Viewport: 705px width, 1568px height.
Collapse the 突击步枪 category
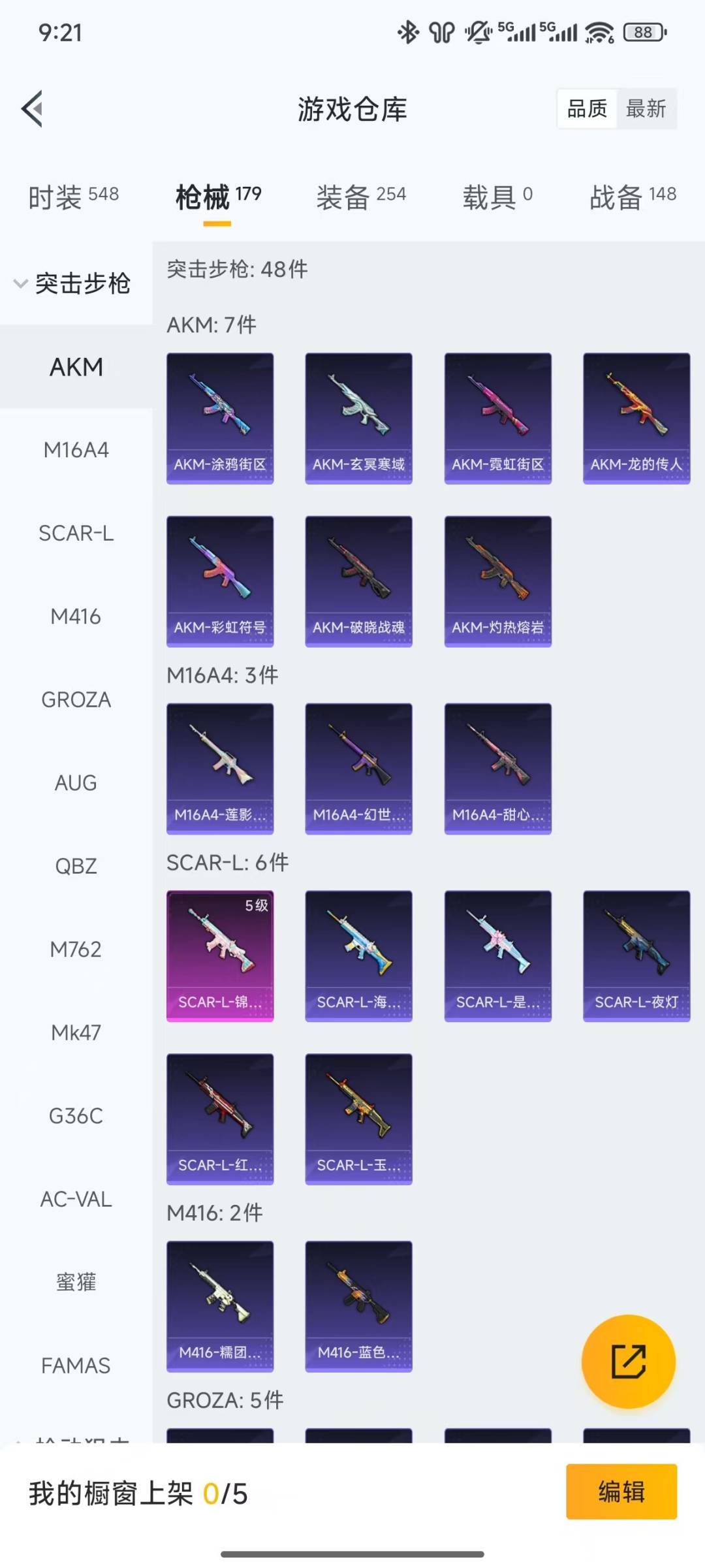(x=73, y=283)
